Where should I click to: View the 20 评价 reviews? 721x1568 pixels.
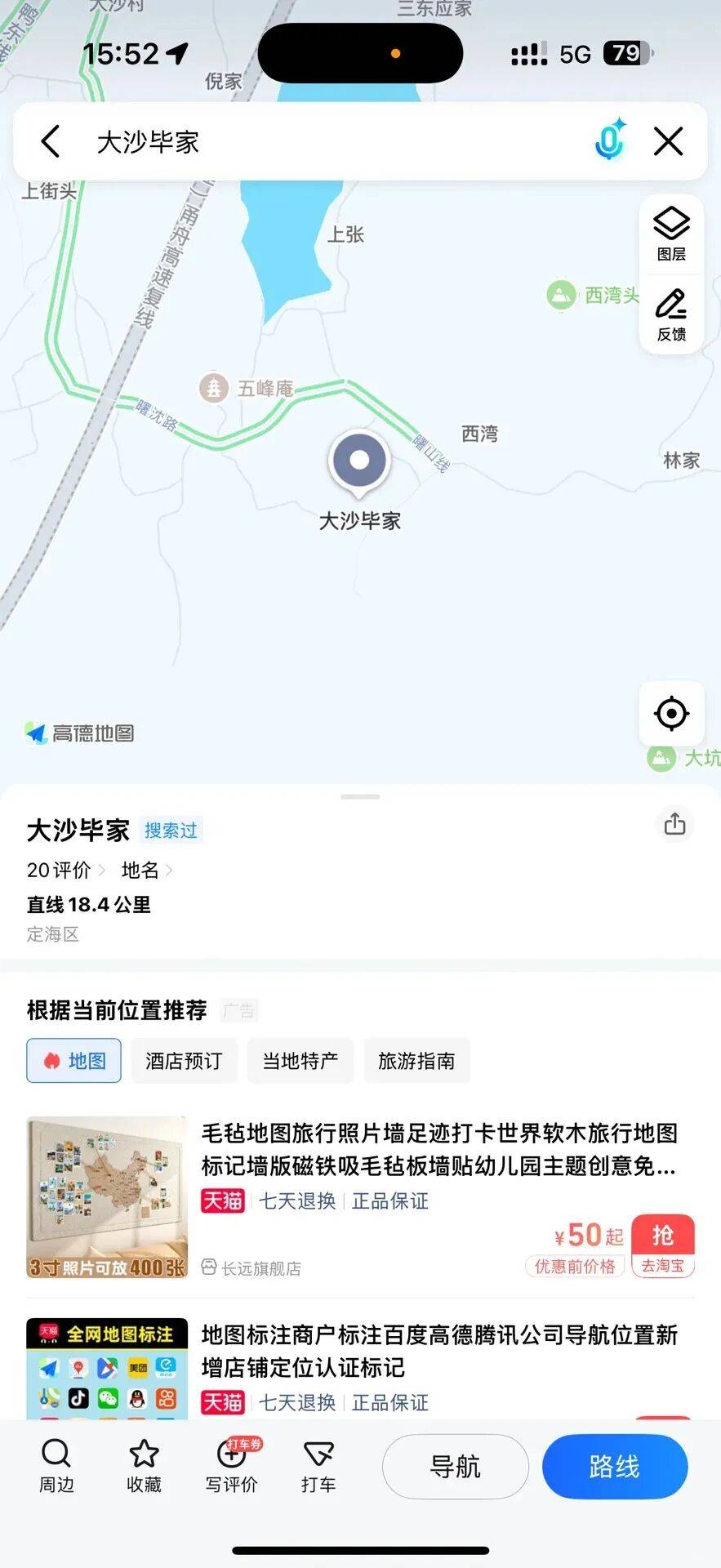pos(65,870)
